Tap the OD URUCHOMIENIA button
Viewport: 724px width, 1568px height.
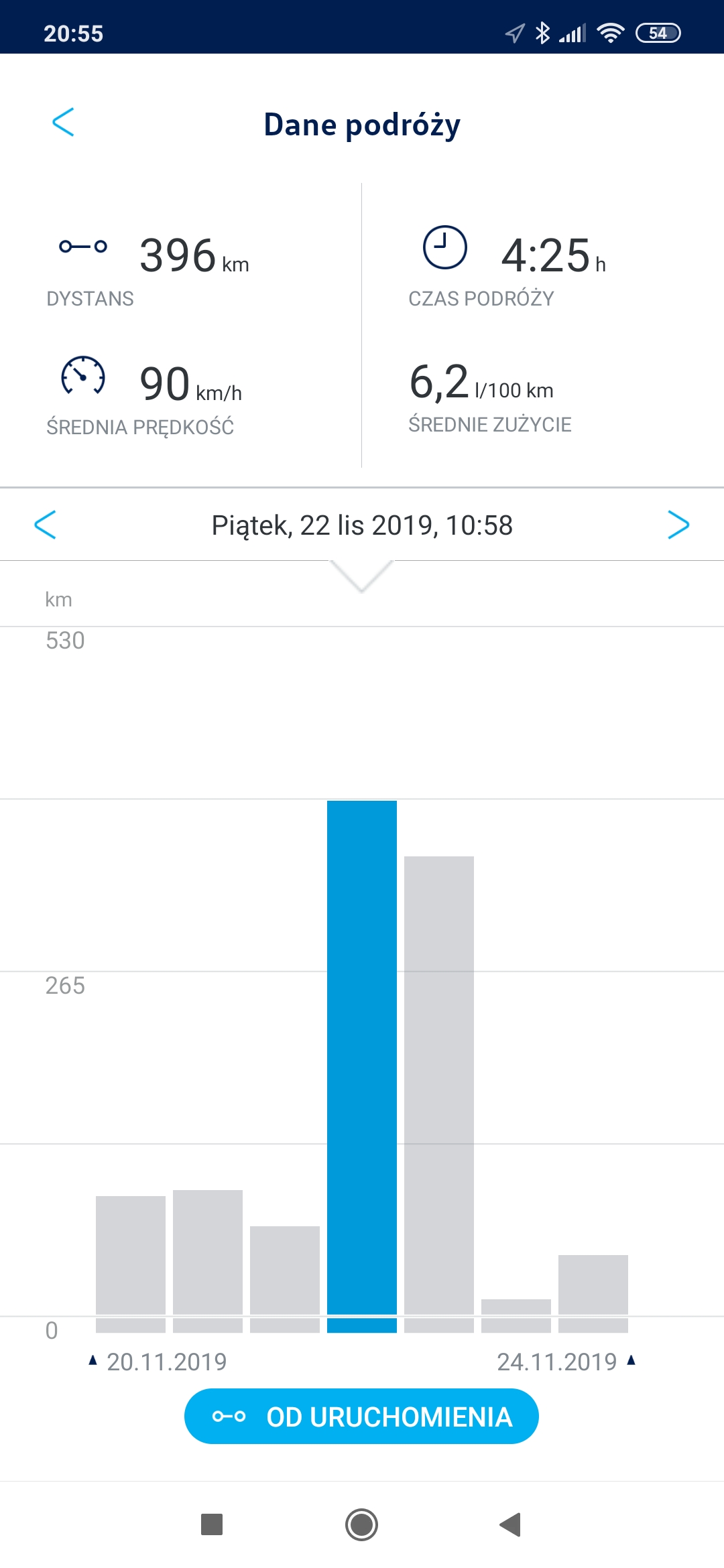(x=361, y=1417)
